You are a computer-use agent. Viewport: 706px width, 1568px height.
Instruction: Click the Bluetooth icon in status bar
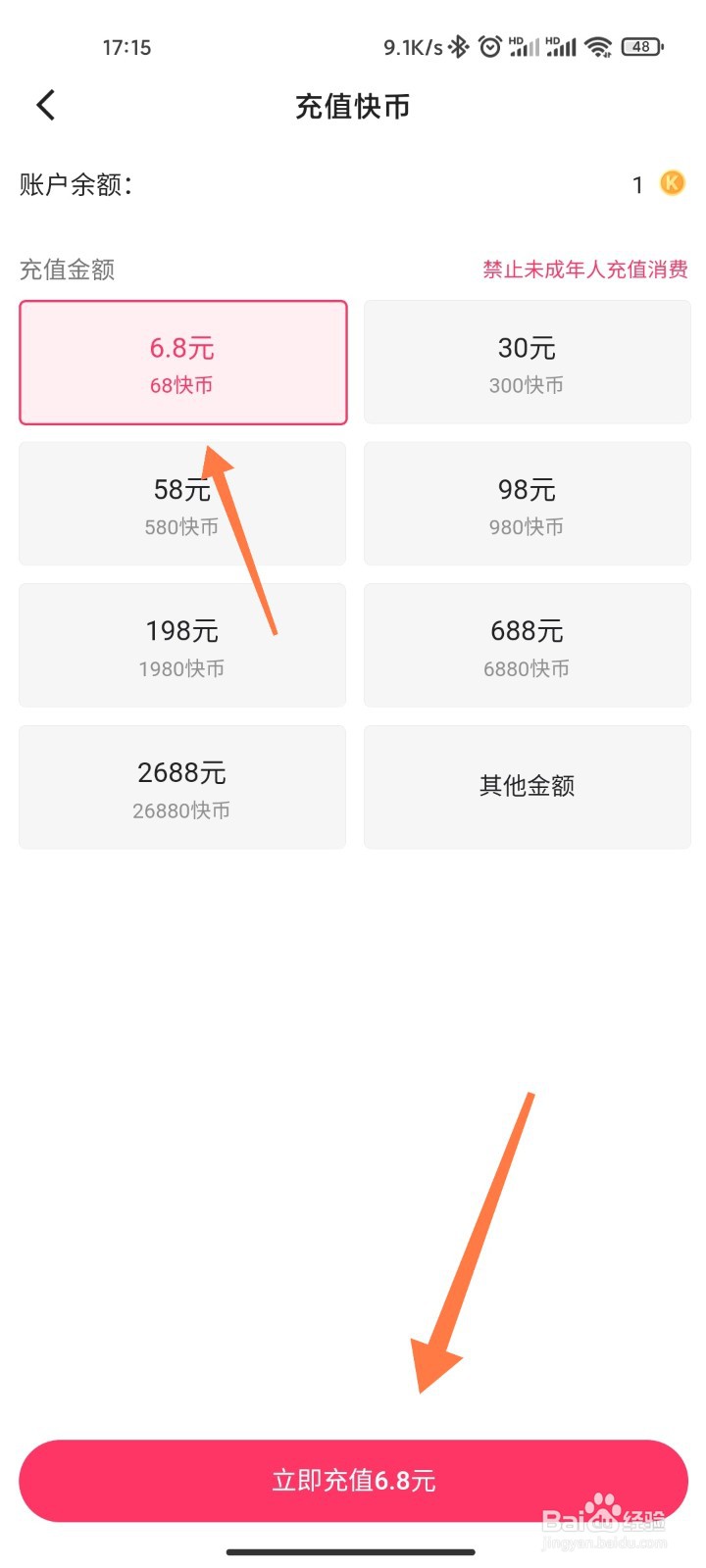coord(456,45)
